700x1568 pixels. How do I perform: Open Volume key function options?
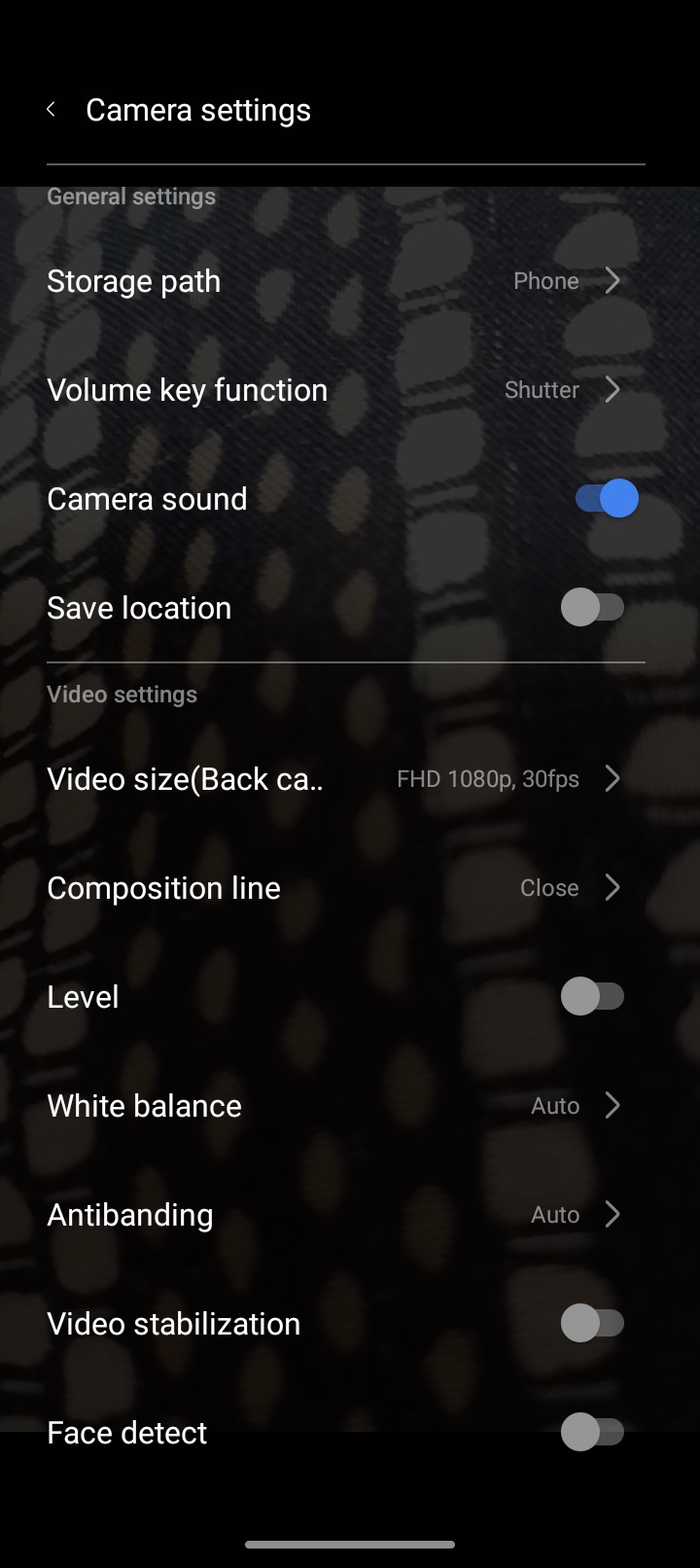tap(346, 390)
